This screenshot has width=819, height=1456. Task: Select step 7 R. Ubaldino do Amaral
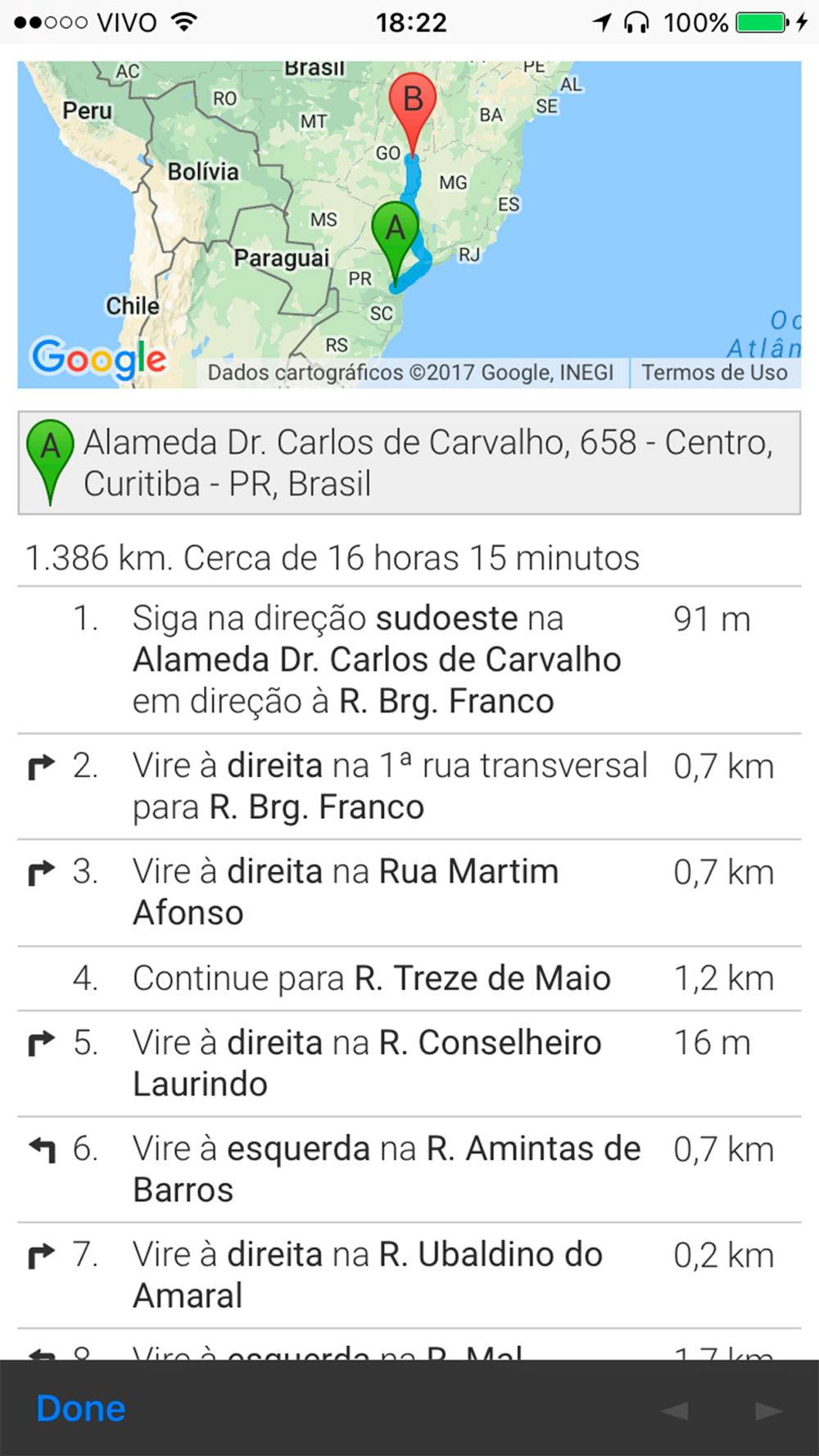point(409,1275)
